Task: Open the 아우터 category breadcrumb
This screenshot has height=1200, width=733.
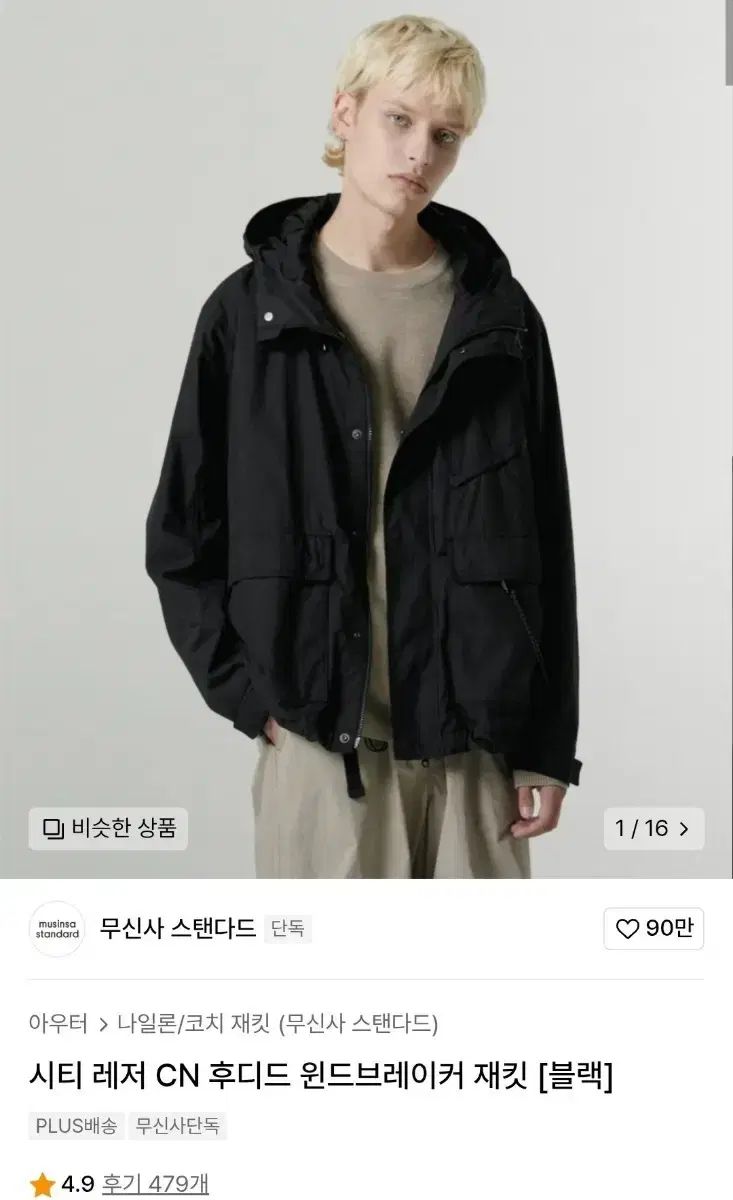Action: [x=59, y=1023]
